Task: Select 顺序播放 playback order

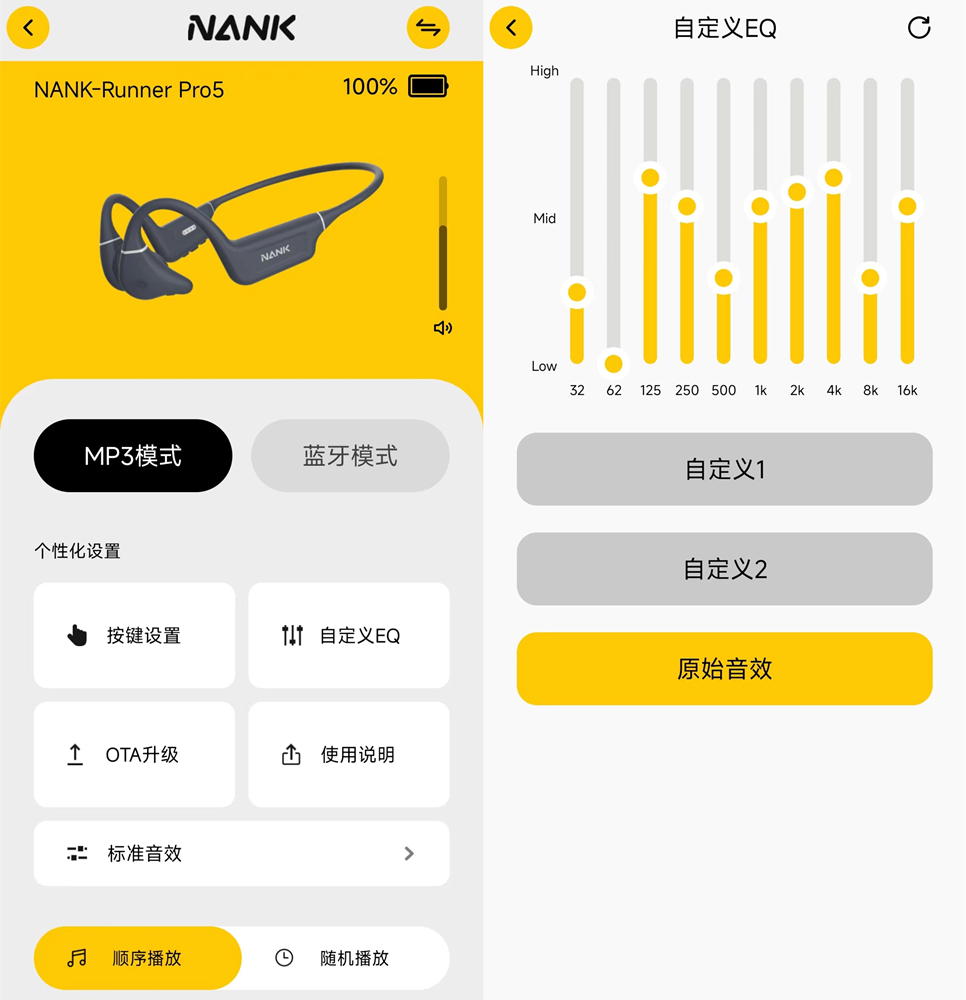Action: (137, 958)
